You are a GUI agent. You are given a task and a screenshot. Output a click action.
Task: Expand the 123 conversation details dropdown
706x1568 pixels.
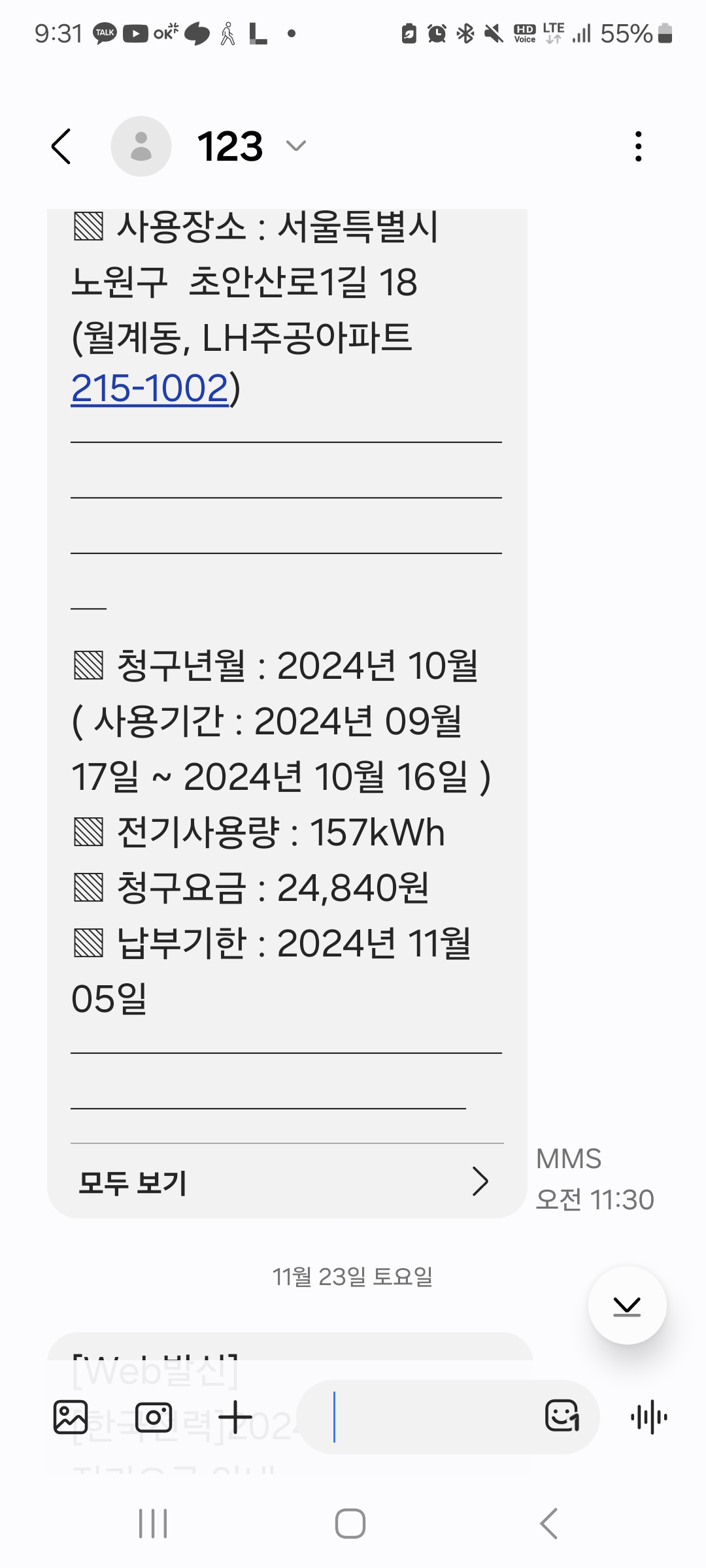[x=296, y=146]
